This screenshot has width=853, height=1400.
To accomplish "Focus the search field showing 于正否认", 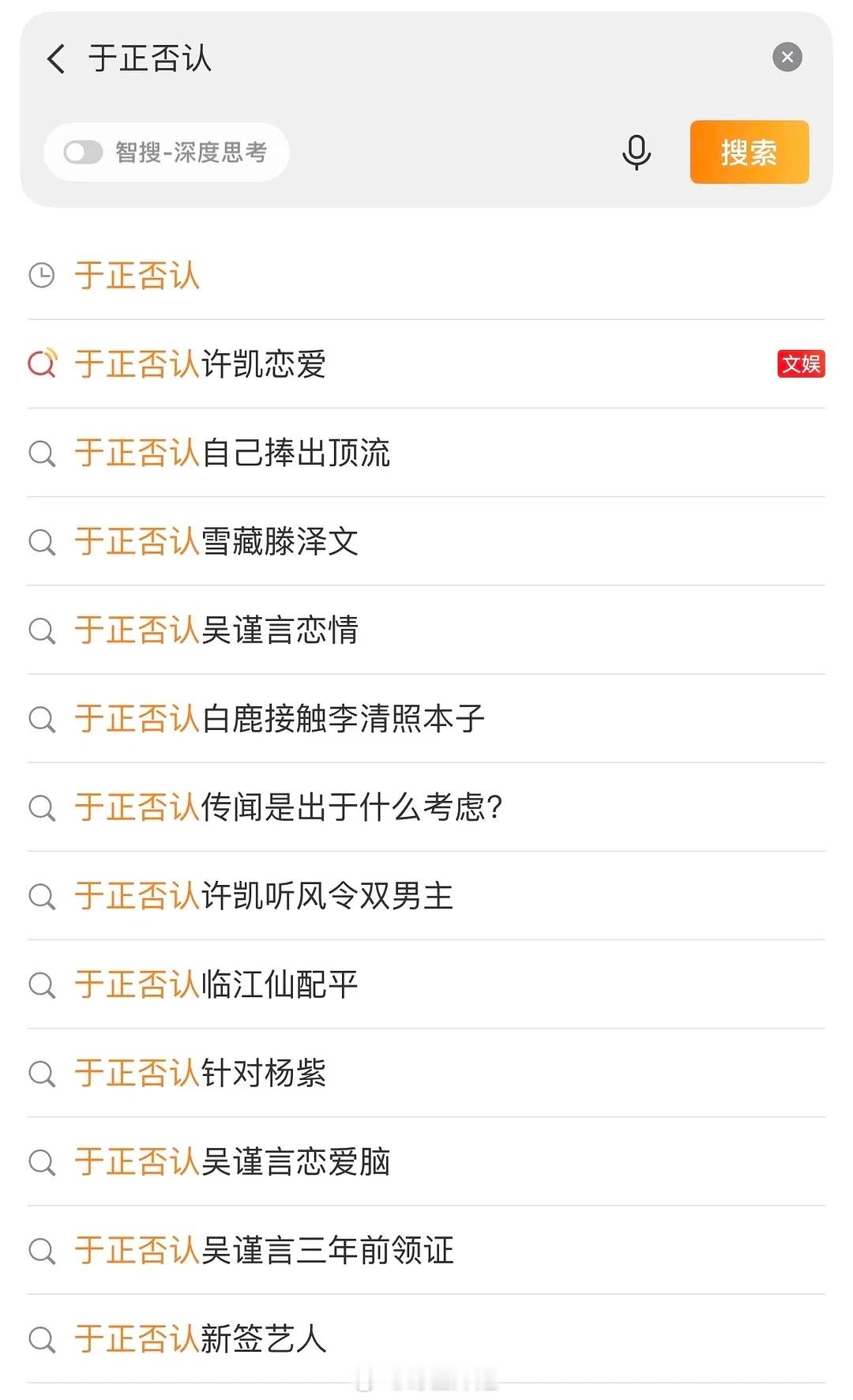I will click(x=419, y=58).
